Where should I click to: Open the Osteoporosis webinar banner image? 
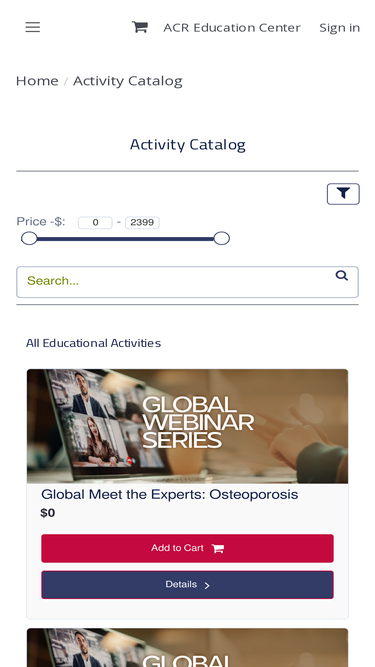click(x=188, y=426)
